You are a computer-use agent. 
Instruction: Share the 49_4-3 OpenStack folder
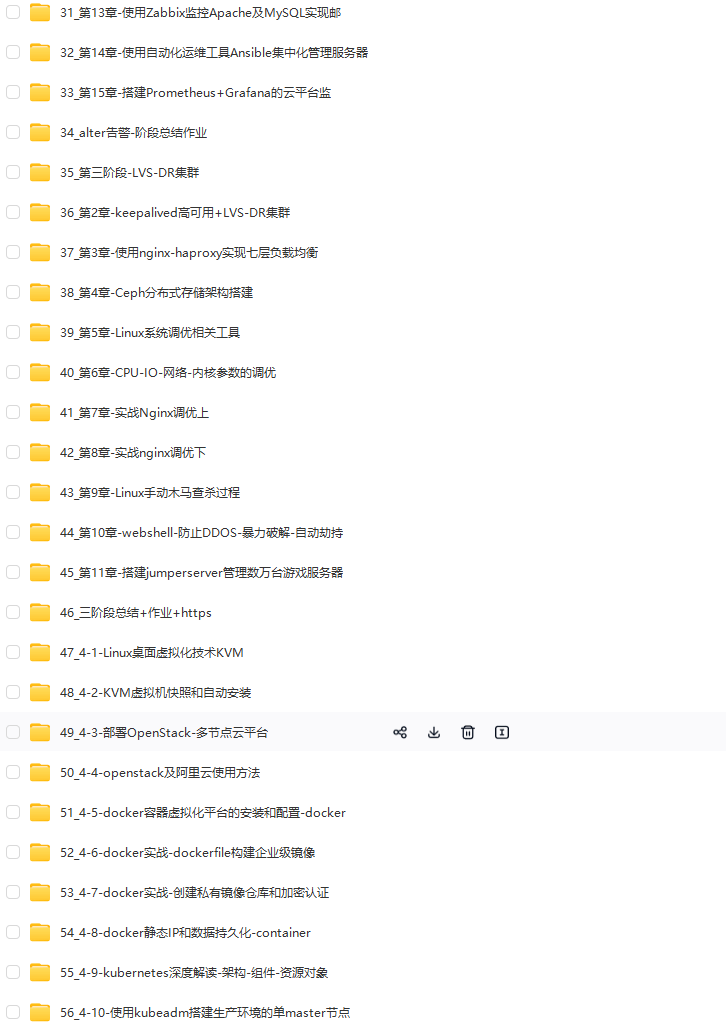[400, 732]
